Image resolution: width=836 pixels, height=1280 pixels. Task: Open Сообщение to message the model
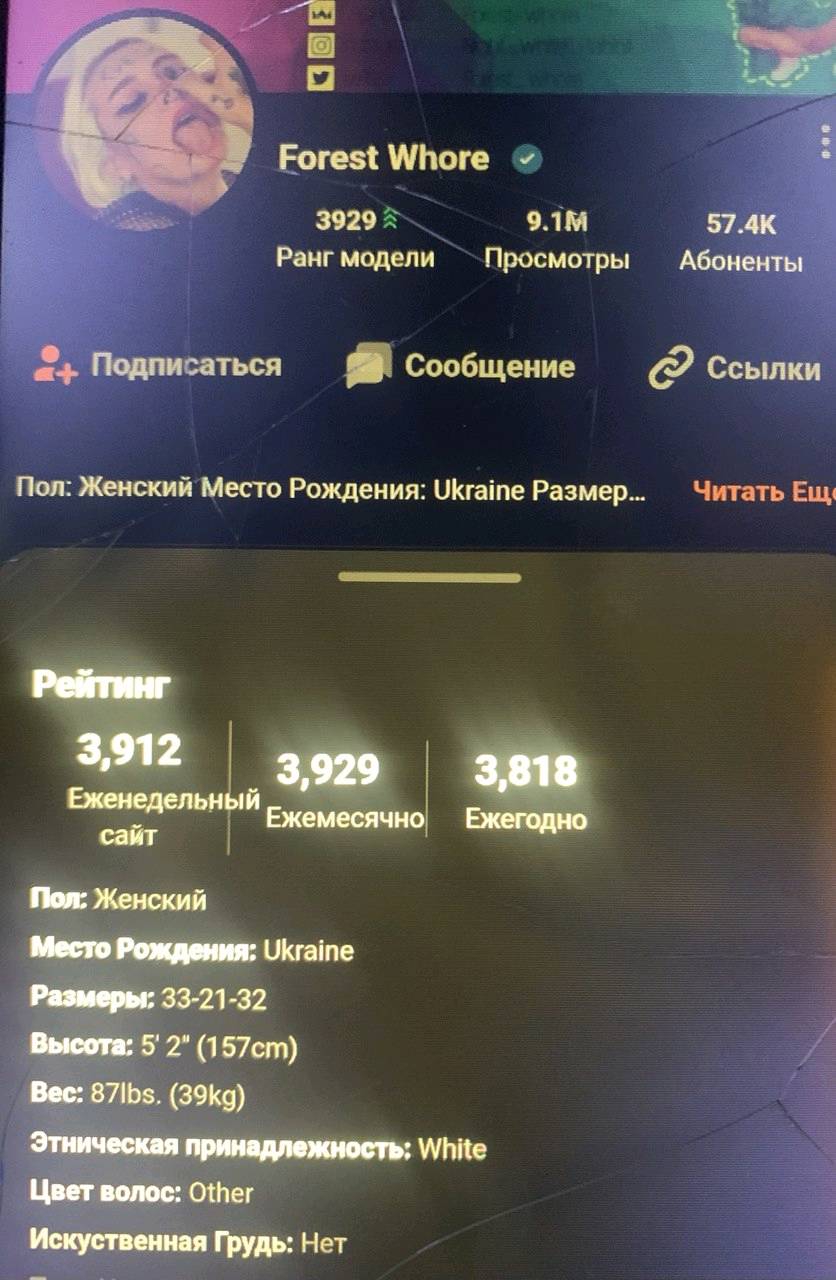pos(461,366)
